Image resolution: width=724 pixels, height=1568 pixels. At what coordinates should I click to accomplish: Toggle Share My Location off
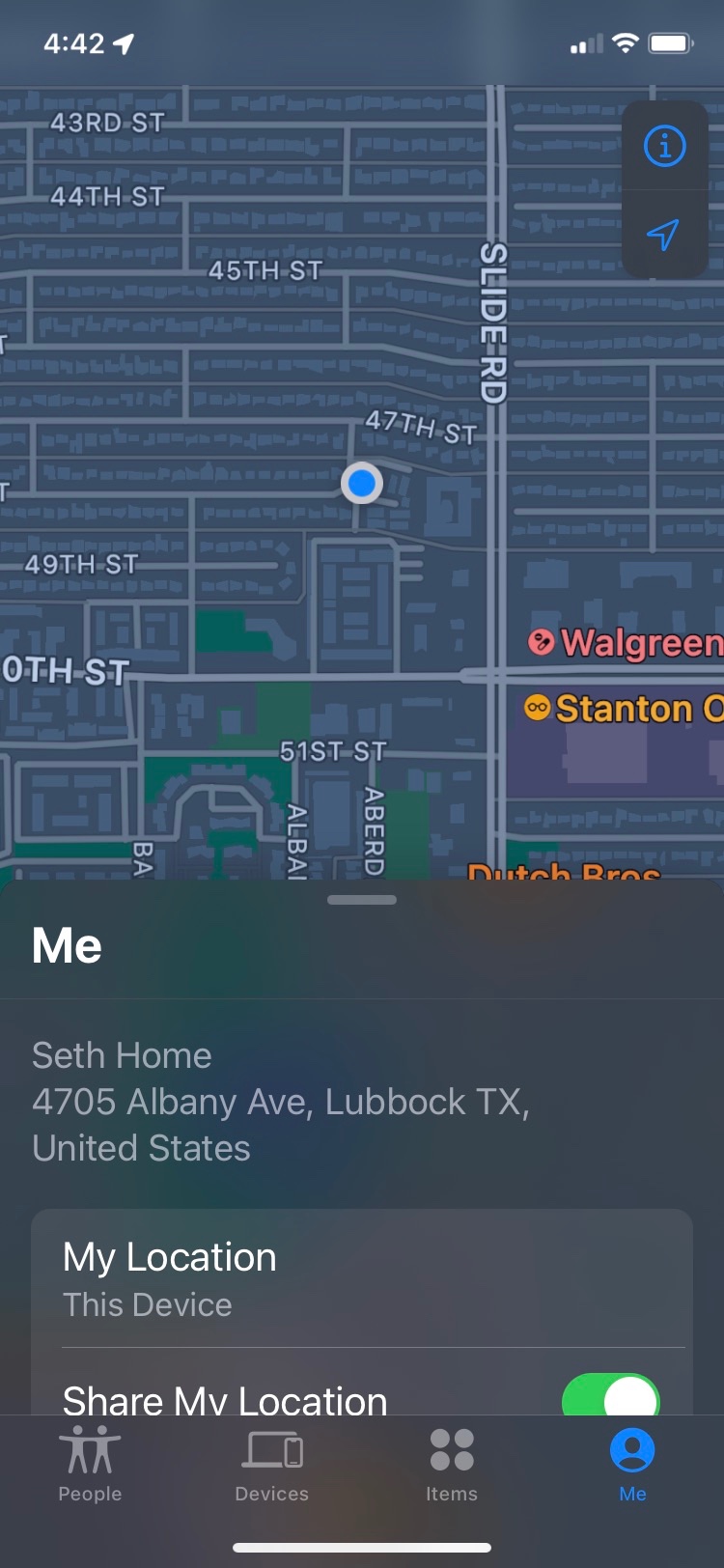tap(610, 1396)
